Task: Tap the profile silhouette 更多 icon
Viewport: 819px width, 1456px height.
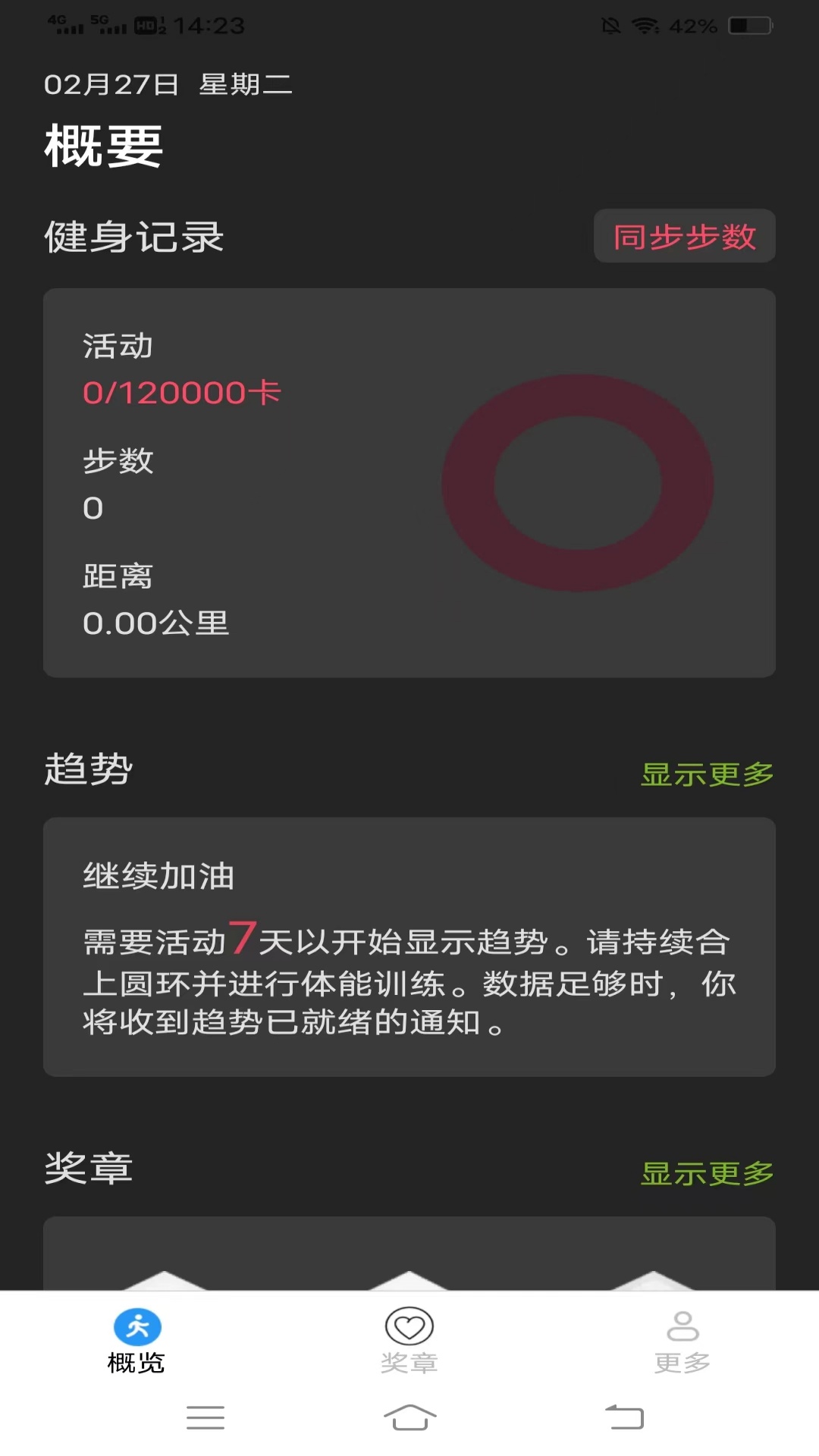Action: 682,1326
